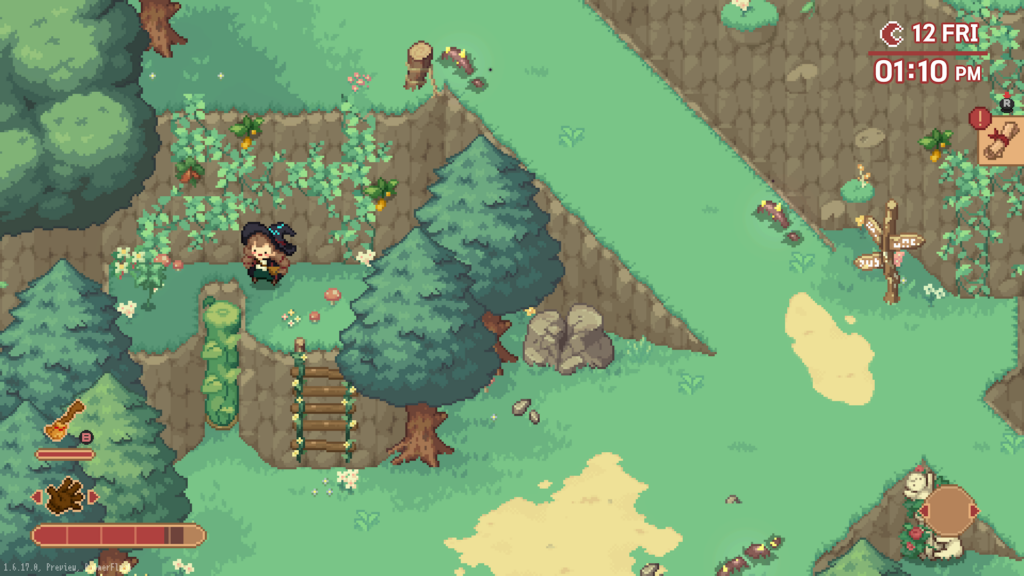
Task: Switch to the previous hand tool
Action: tap(38, 496)
